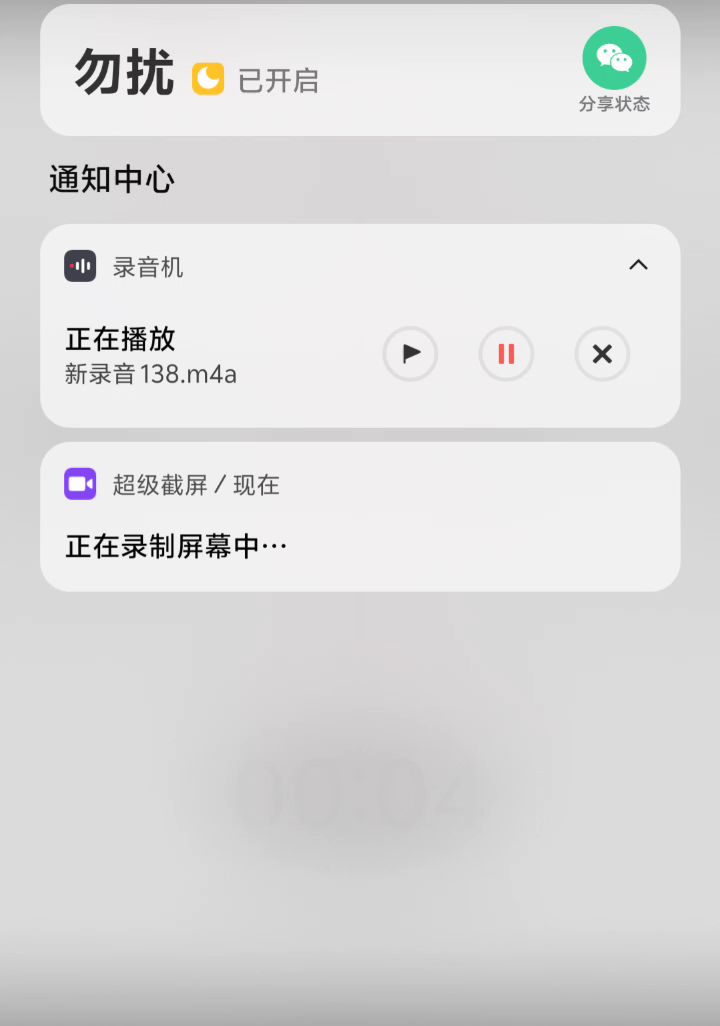Open the recorder from 正在播放 notification

180,356
